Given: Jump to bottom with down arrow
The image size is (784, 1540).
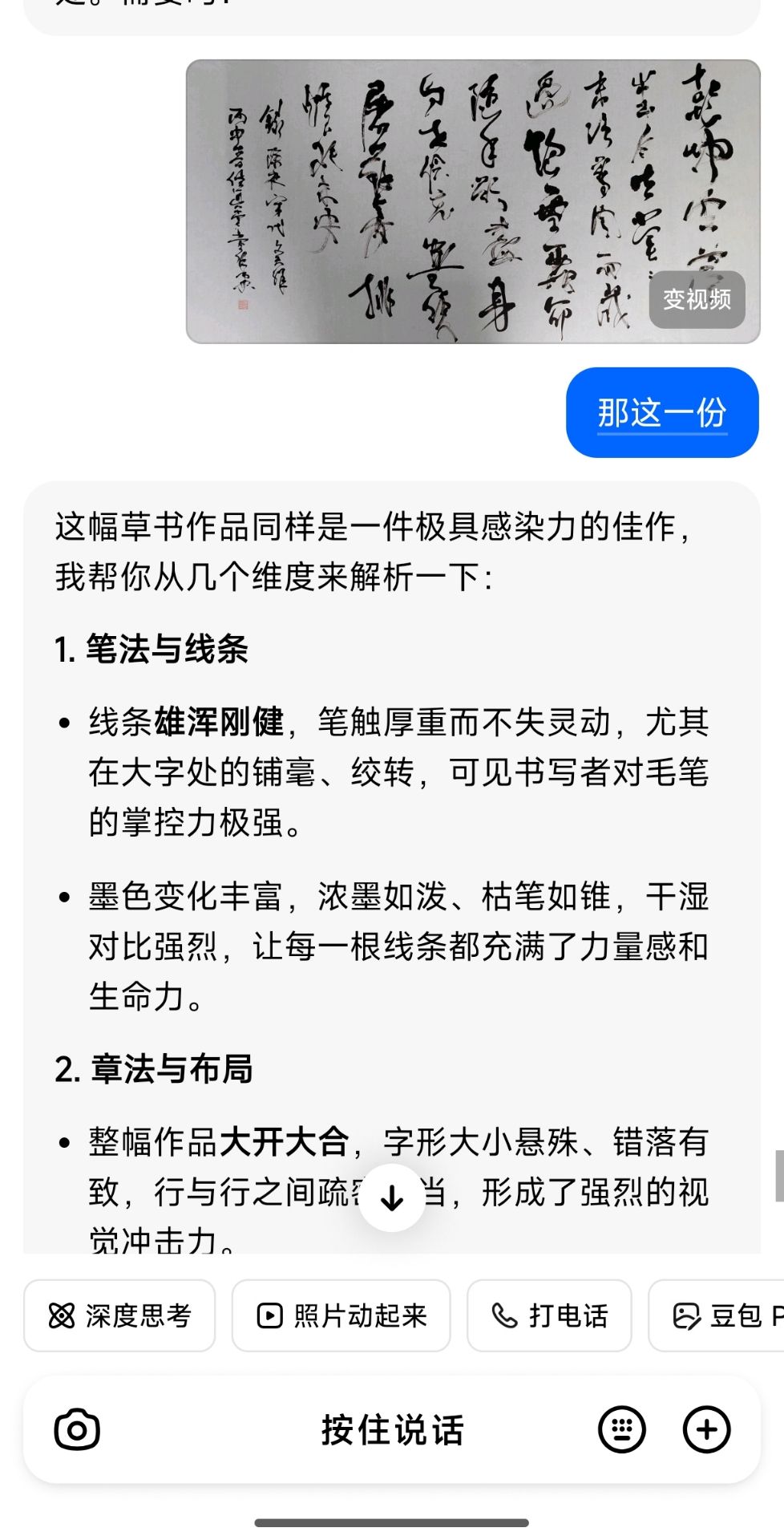Looking at the screenshot, I should pos(392,1198).
